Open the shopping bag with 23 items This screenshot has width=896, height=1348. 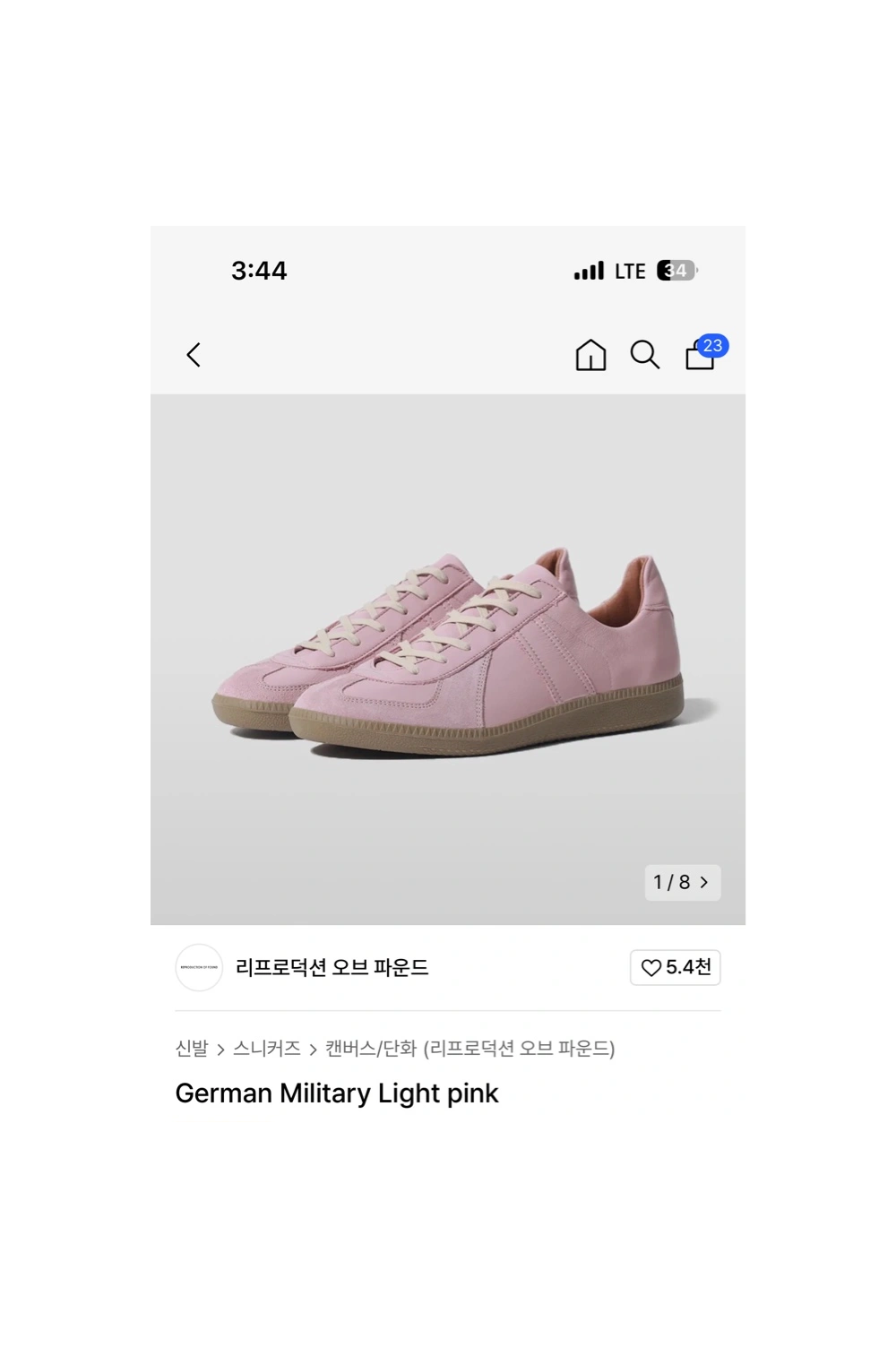point(701,355)
